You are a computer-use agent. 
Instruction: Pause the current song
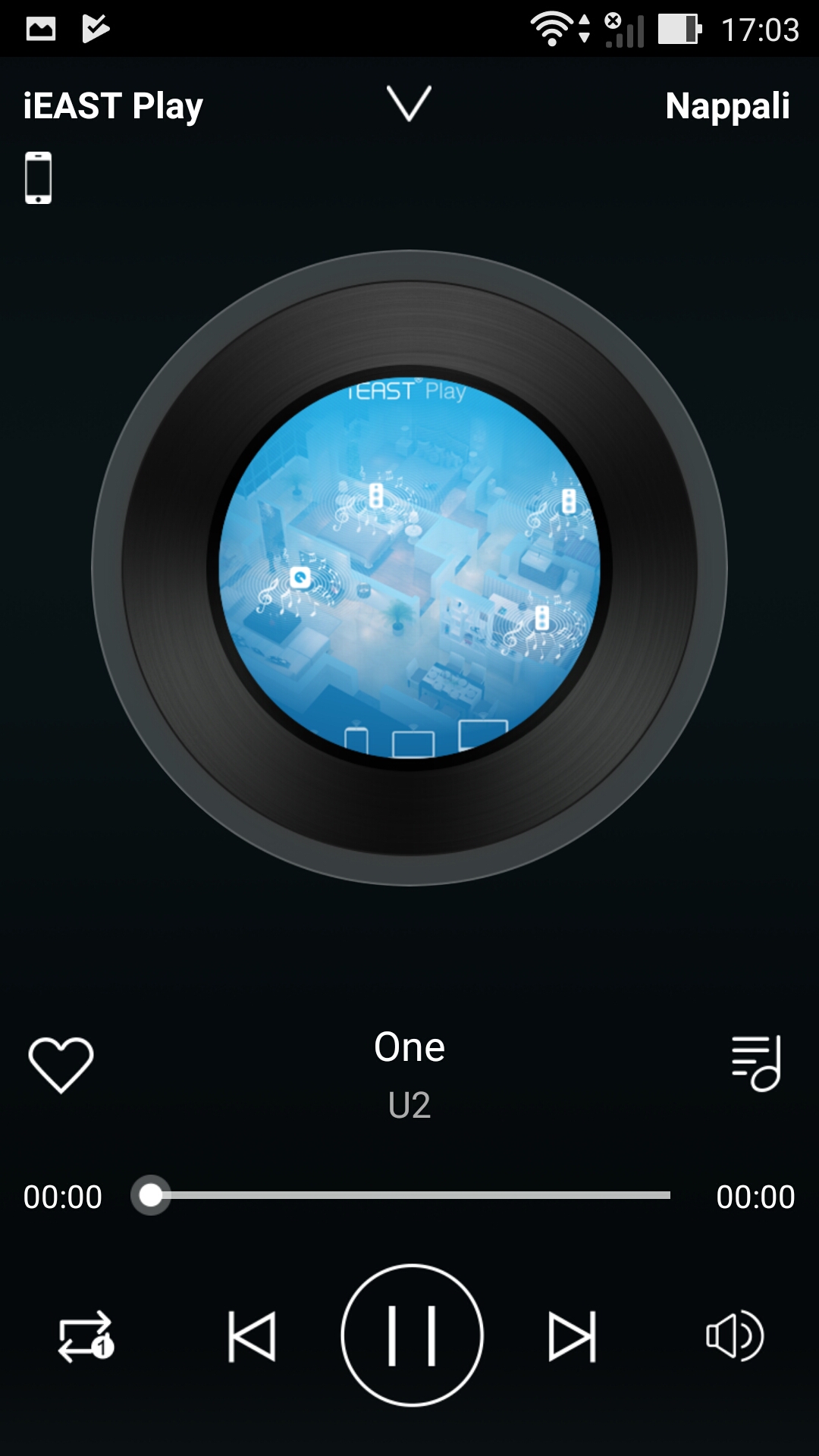click(x=412, y=1335)
